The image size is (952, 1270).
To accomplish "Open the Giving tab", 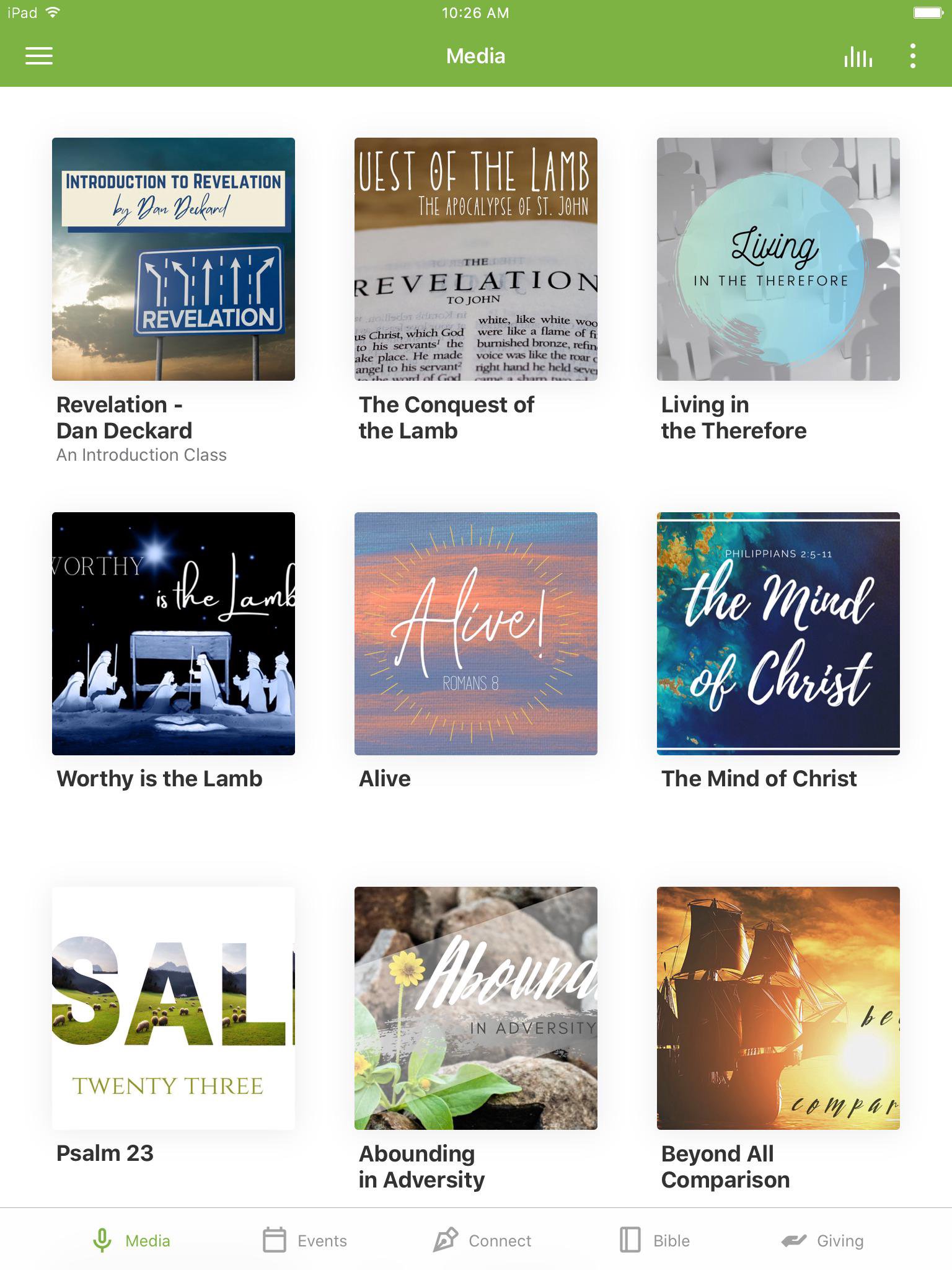I will (822, 1240).
